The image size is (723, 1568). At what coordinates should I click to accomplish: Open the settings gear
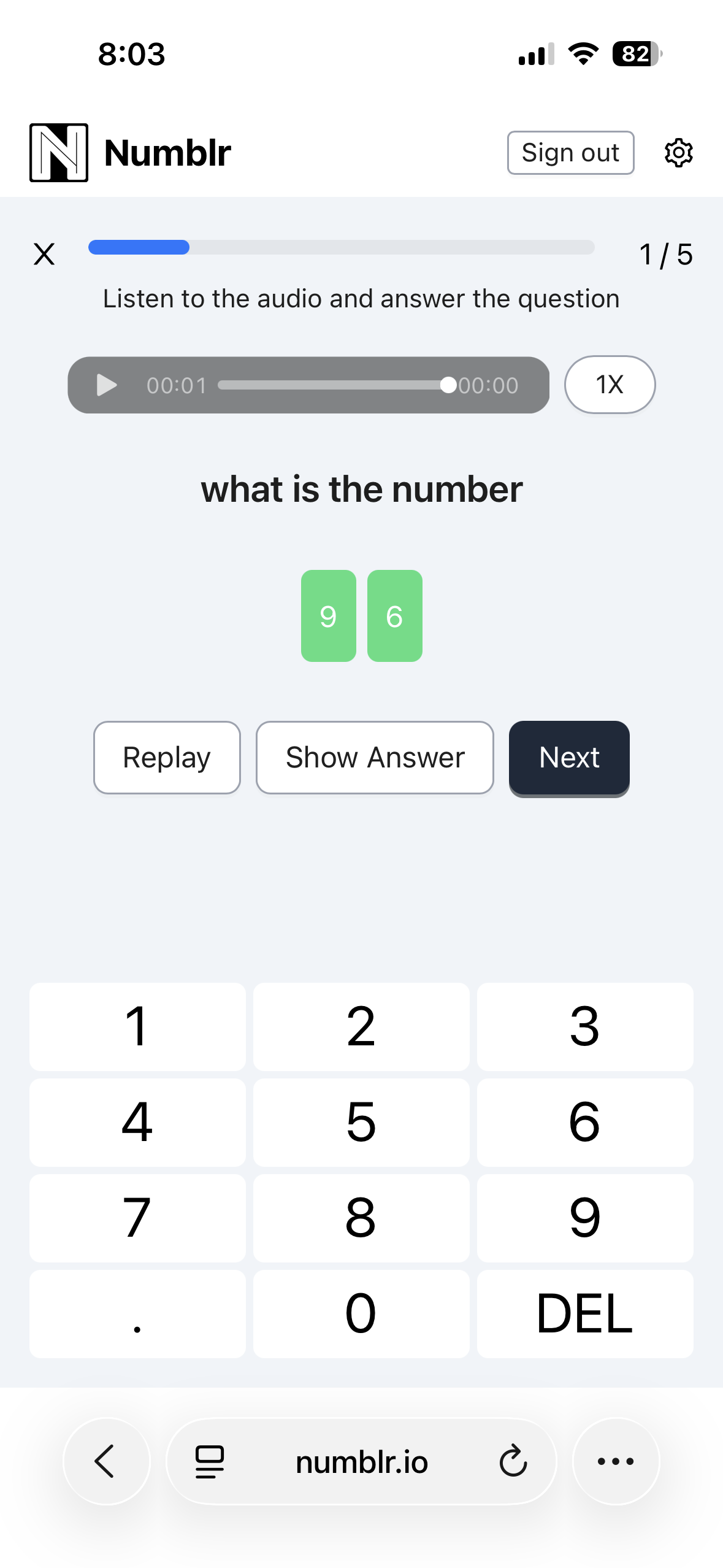[679, 153]
